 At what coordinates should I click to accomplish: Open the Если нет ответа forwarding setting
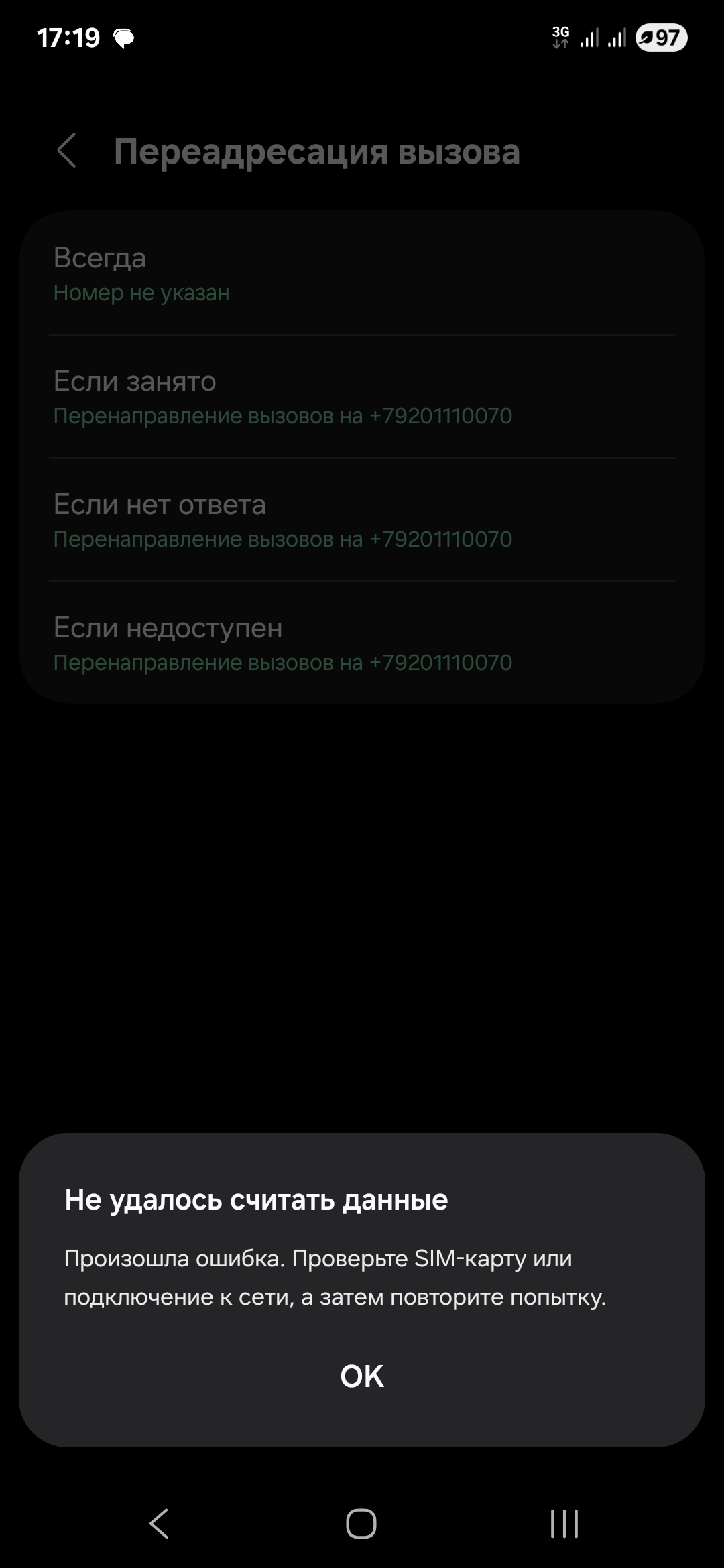[362, 521]
